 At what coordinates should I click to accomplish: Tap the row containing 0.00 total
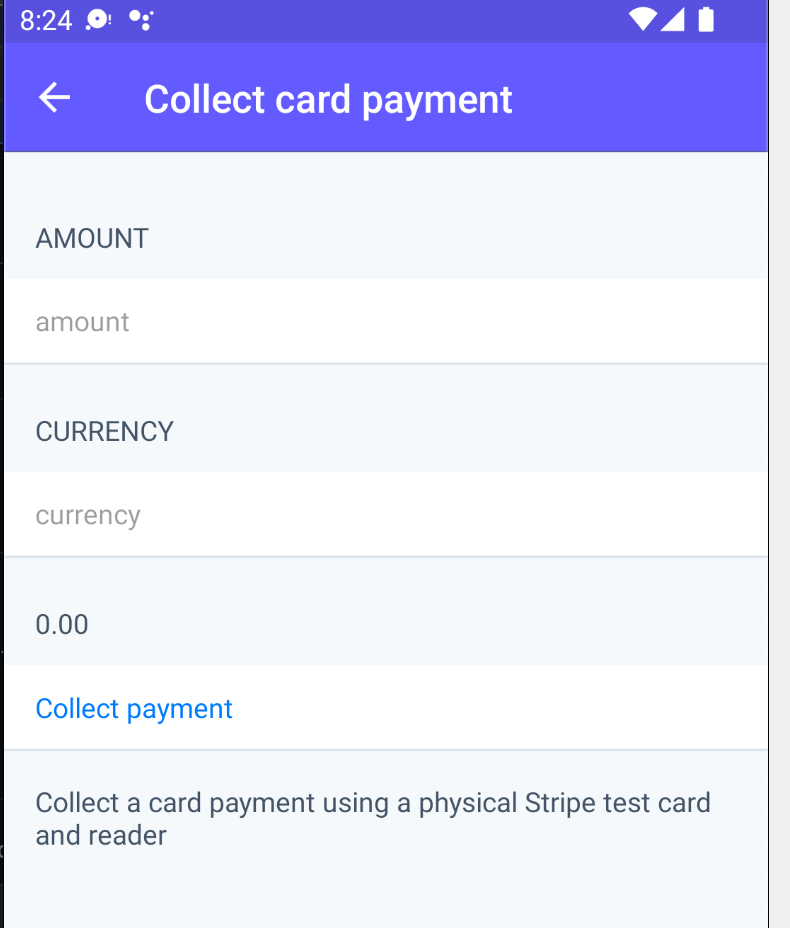tap(380, 624)
